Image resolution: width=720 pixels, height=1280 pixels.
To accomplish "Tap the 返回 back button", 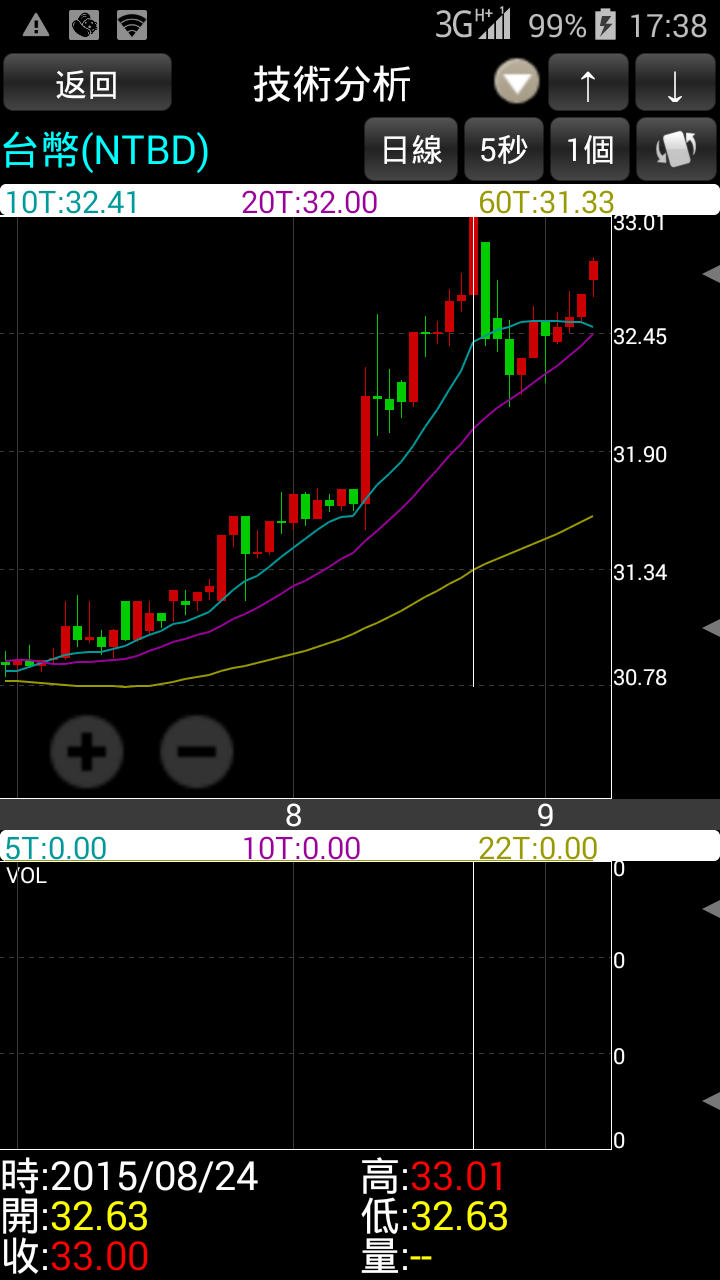I will [87, 83].
